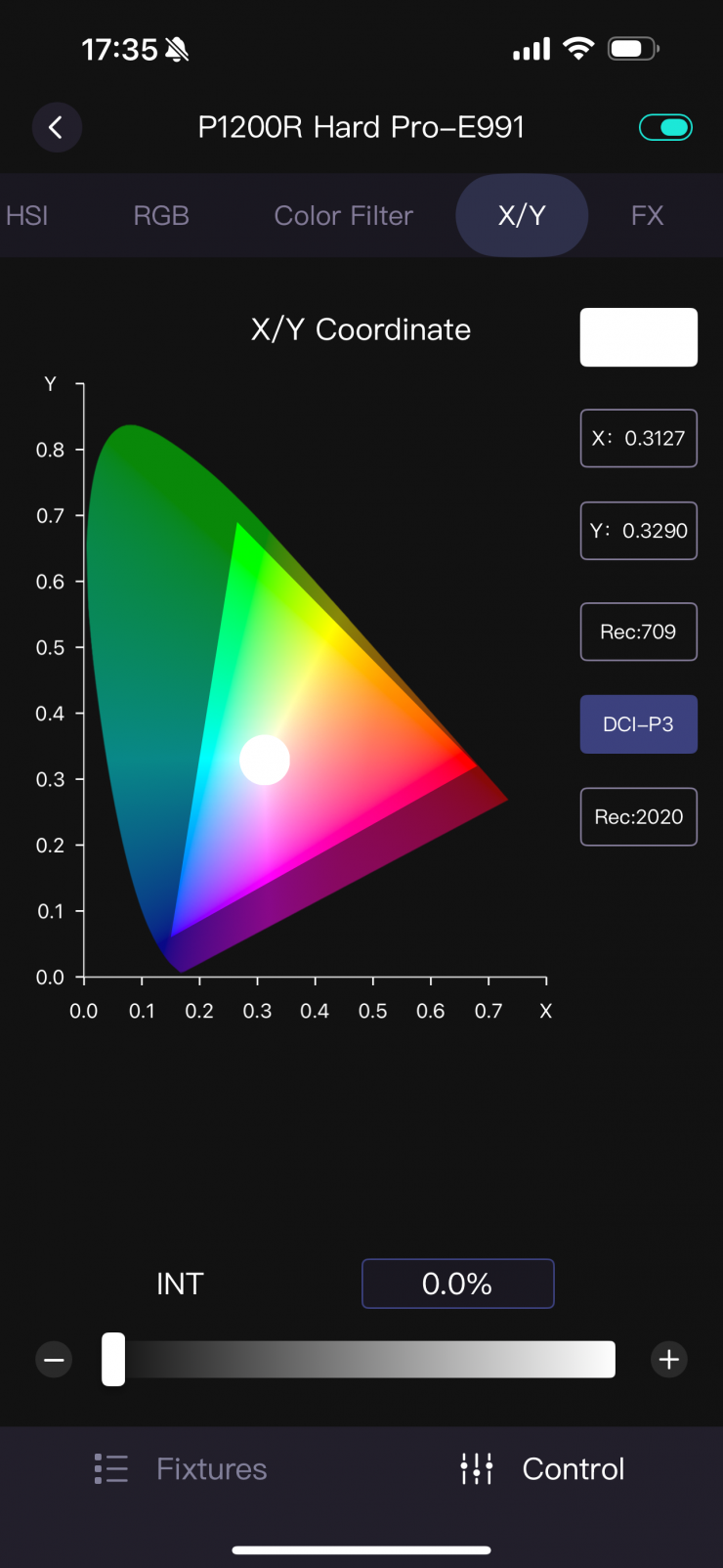Switch to the FX tab
Image resolution: width=723 pixels, height=1568 pixels.
coord(647,215)
